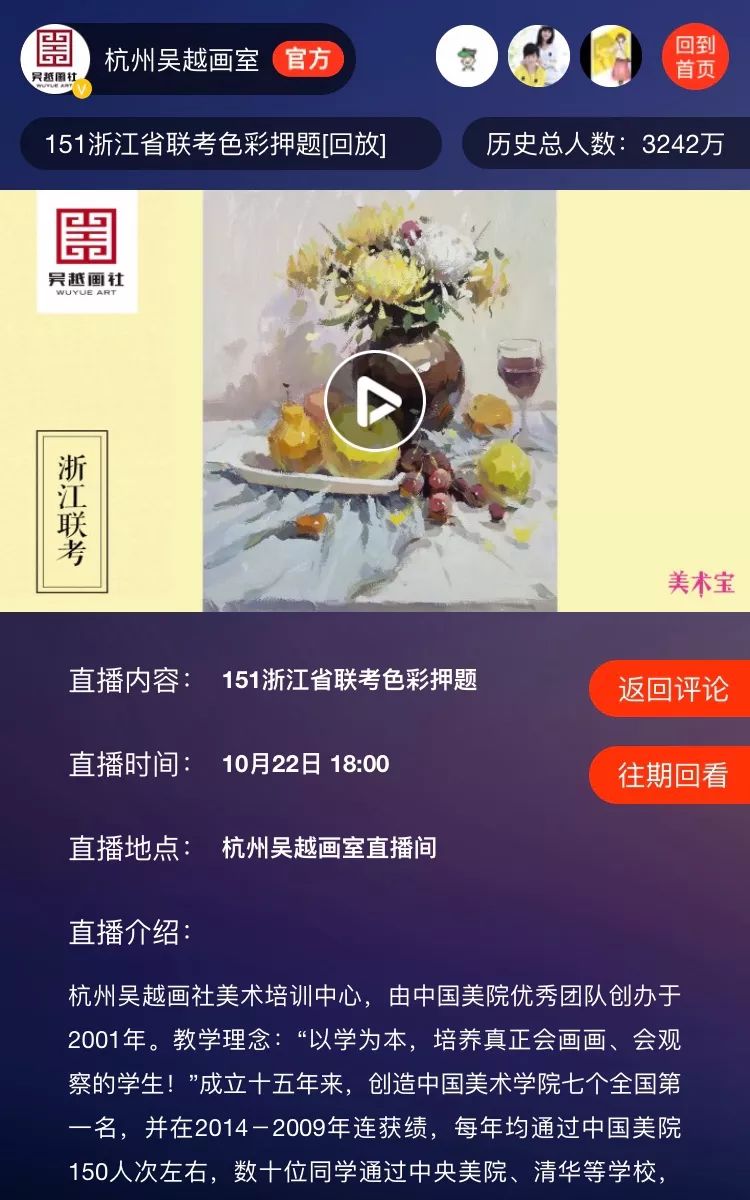Open 返回评论 to return to comments
This screenshot has width=750, height=1200.
pyautogui.click(x=672, y=689)
